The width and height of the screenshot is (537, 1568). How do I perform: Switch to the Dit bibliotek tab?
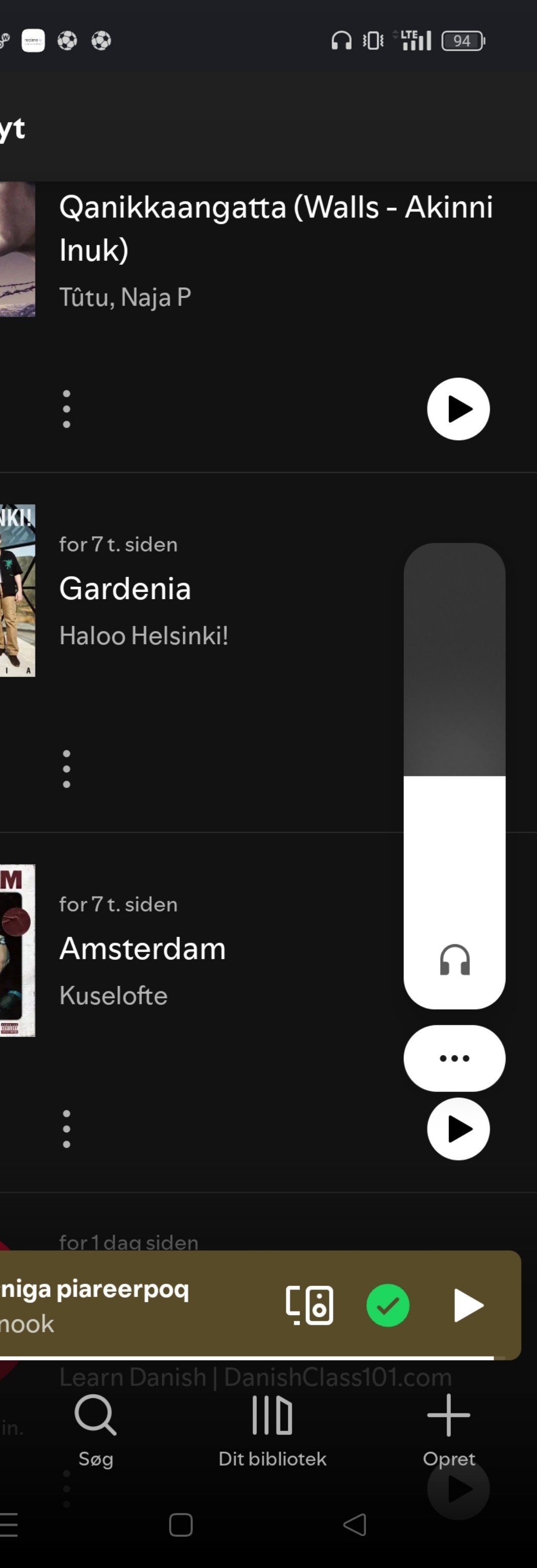[x=273, y=1431]
